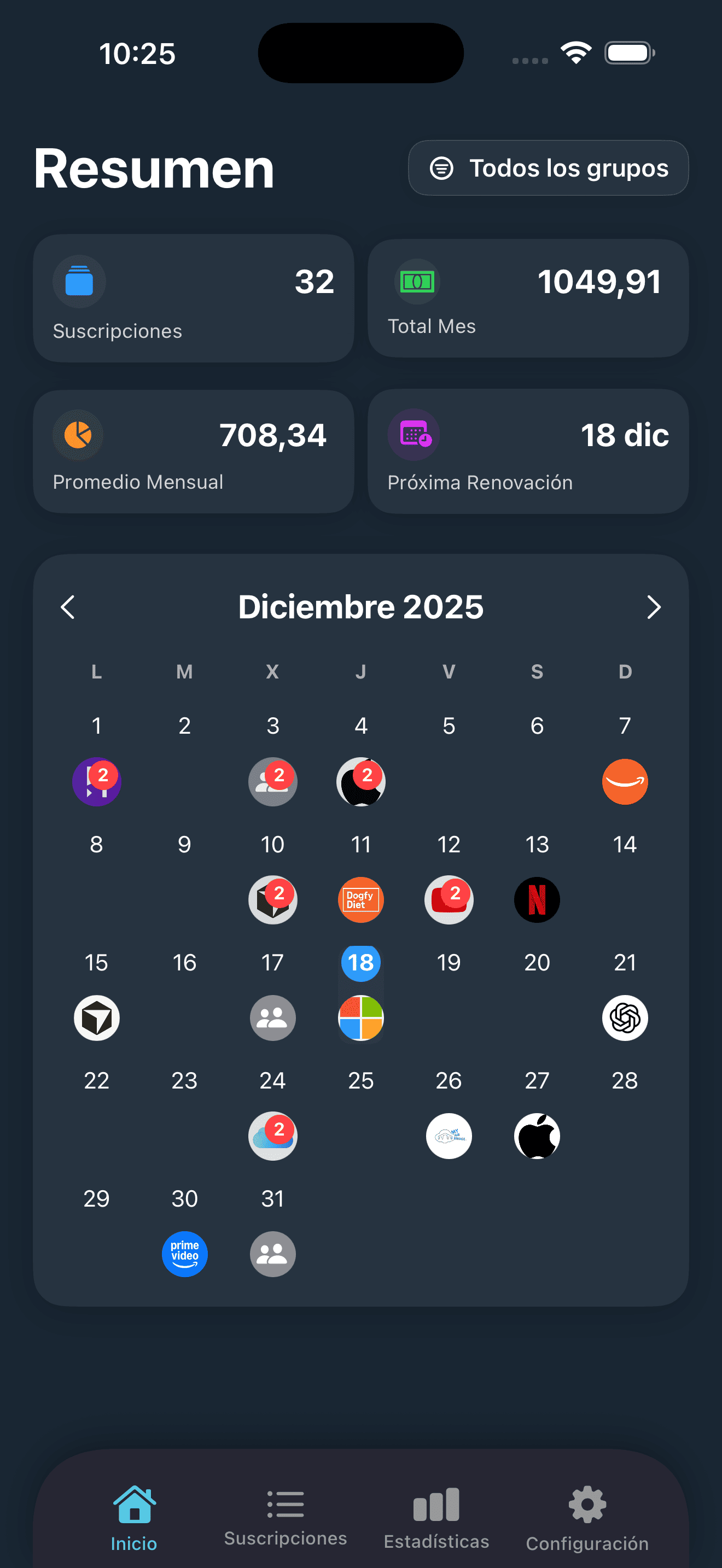Select the ChatGPT renewal on December 21
This screenshot has width=722, height=1568.
625,1018
